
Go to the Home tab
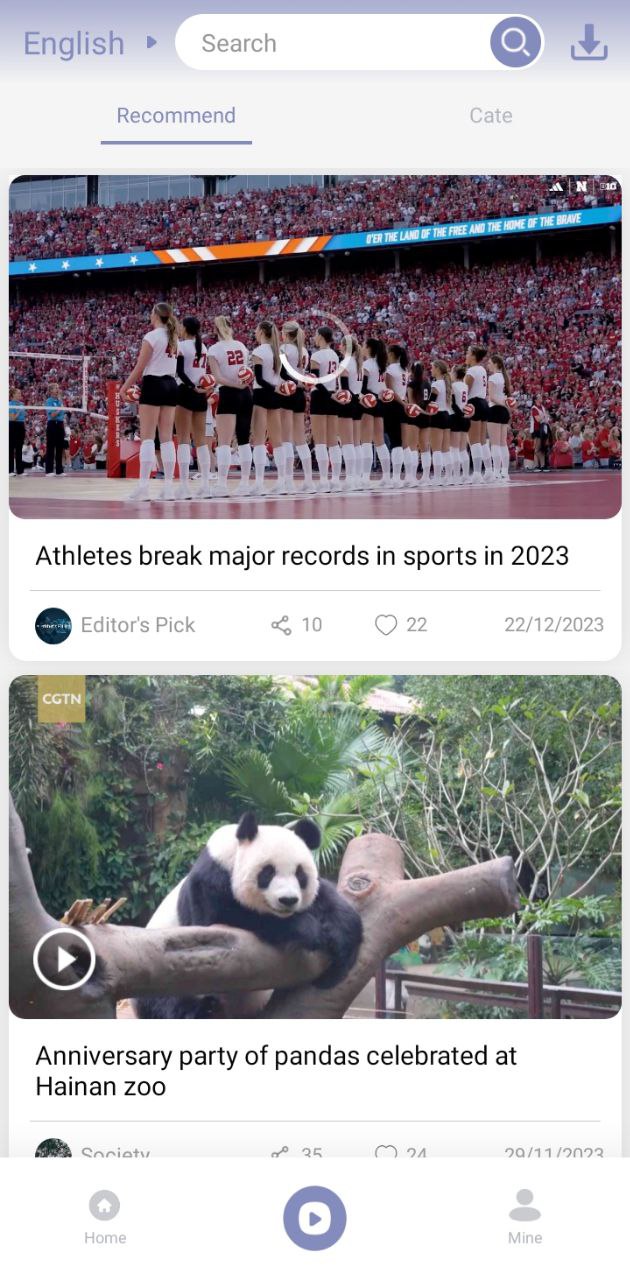[x=105, y=1217]
